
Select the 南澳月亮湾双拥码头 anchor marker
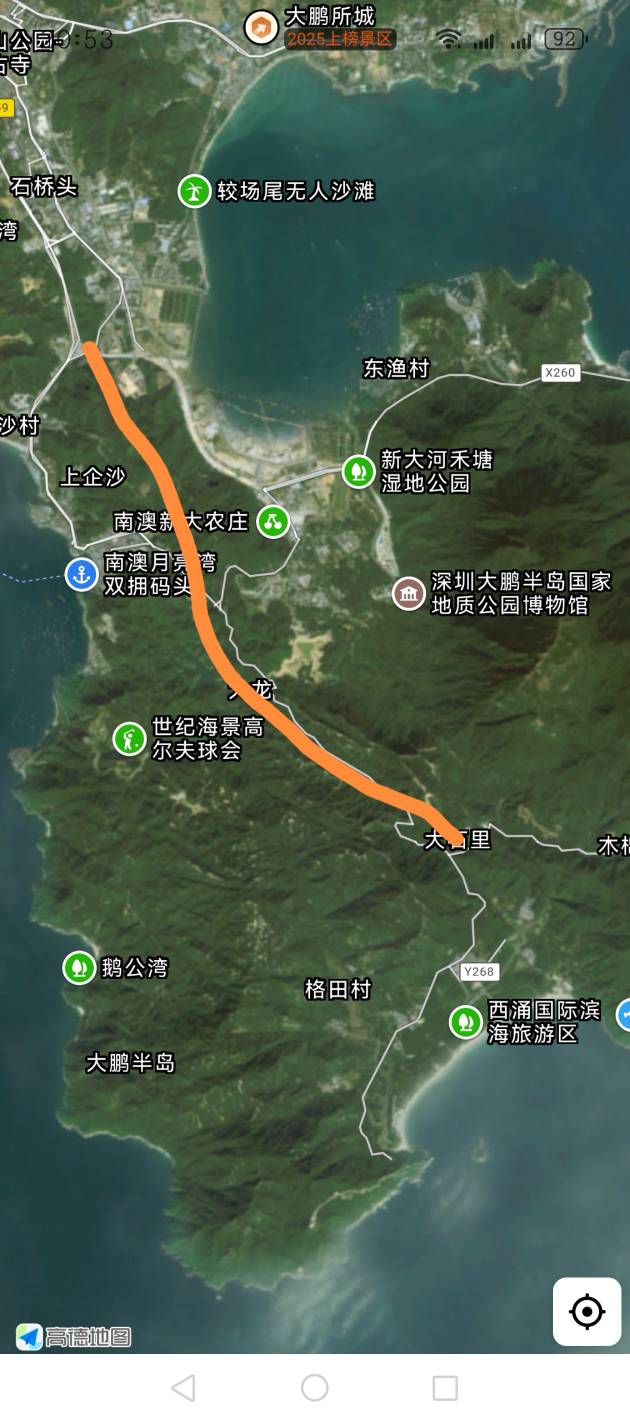pos(81,574)
